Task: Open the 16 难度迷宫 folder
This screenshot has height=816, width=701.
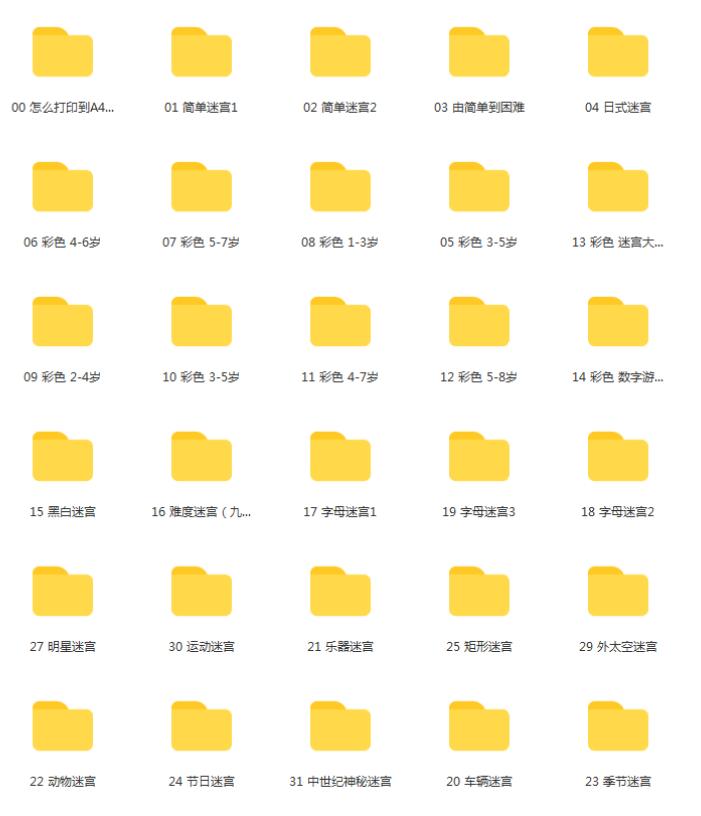Action: 201,458
